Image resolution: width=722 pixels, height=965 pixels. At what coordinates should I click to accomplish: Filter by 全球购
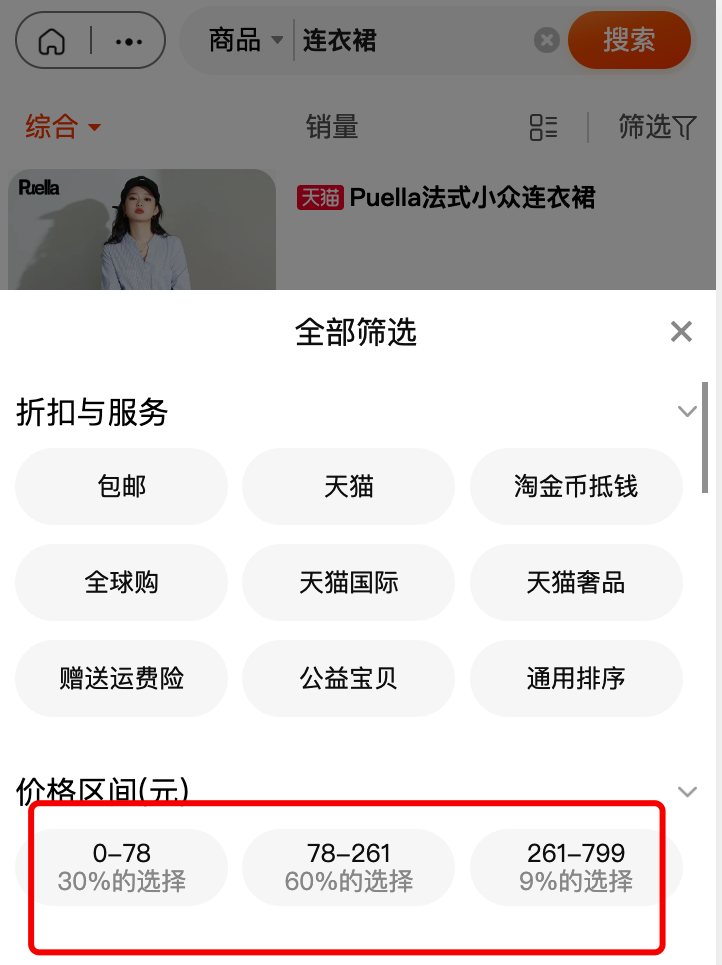pyautogui.click(x=121, y=582)
